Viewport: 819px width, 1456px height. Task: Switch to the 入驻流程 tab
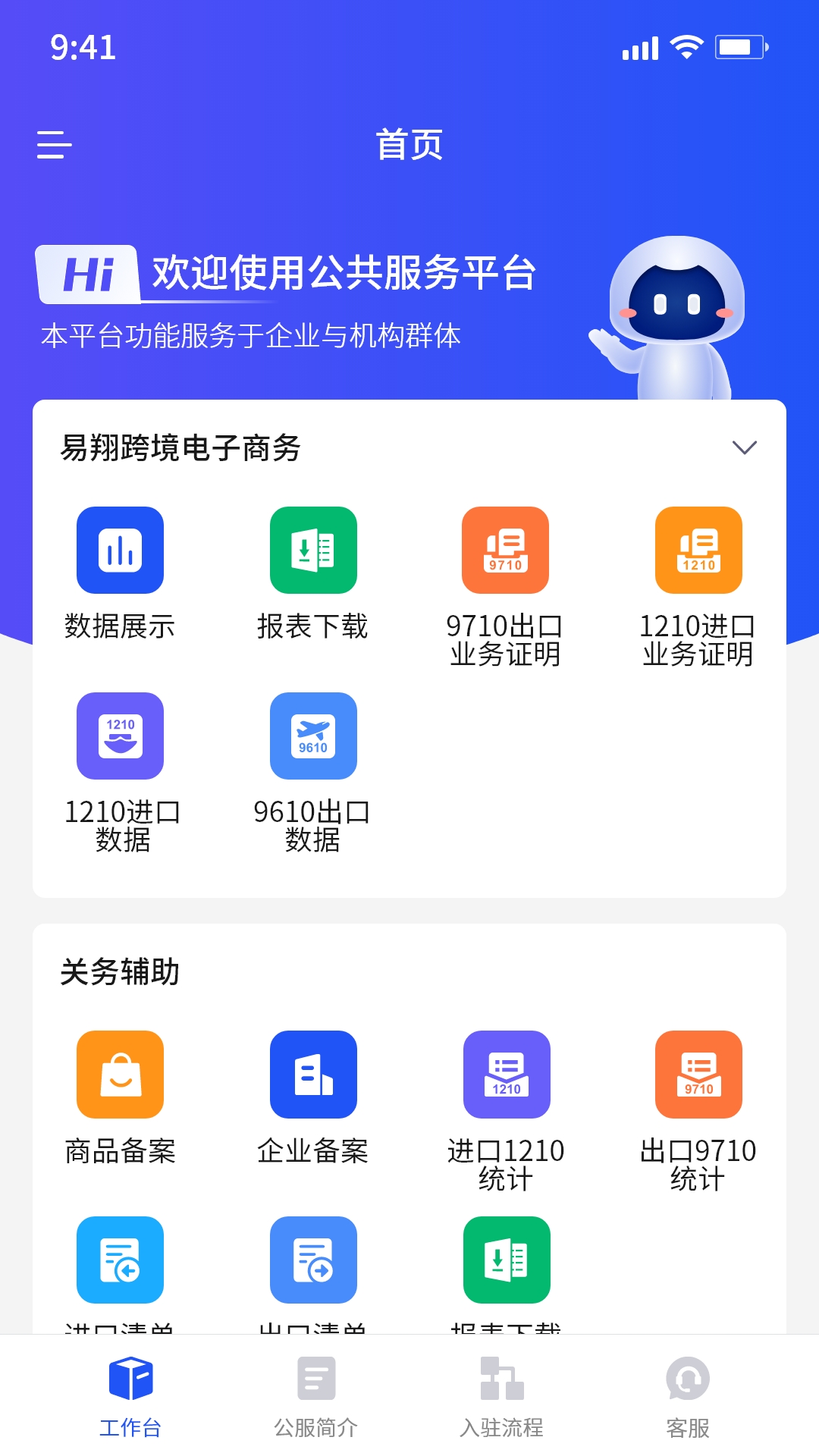(502, 1397)
